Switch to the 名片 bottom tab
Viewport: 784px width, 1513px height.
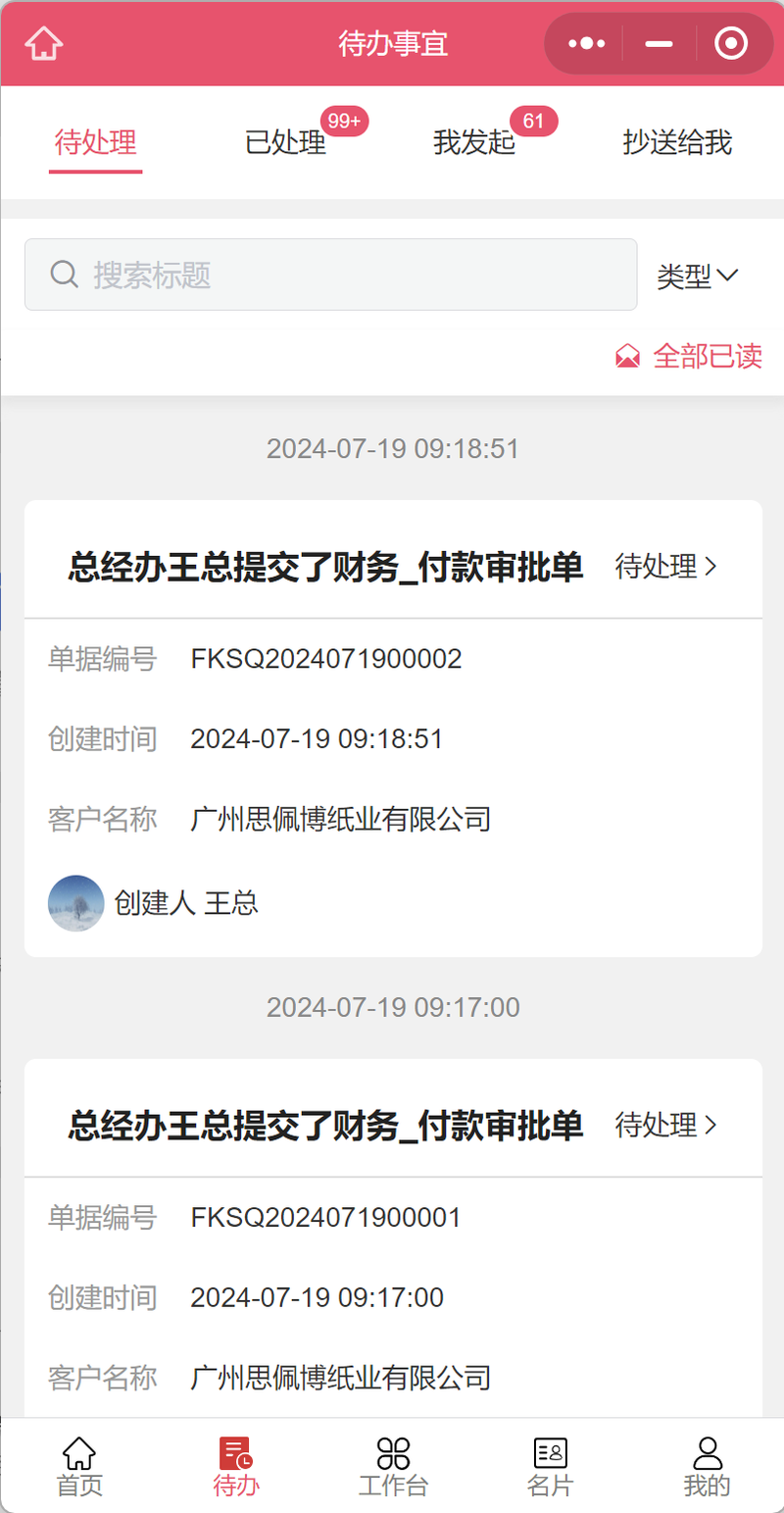pyautogui.click(x=550, y=1467)
